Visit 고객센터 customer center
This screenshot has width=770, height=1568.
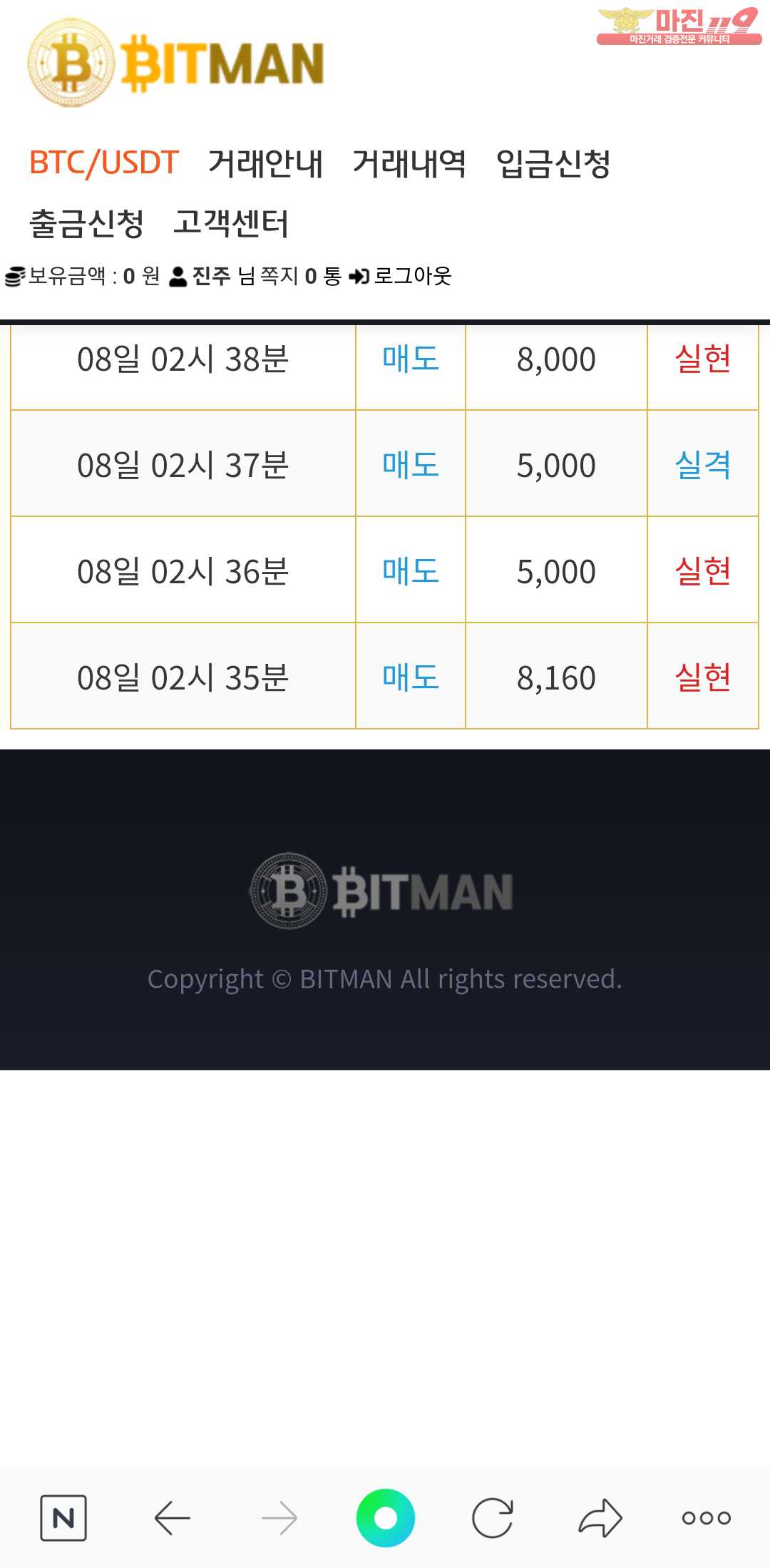(231, 223)
